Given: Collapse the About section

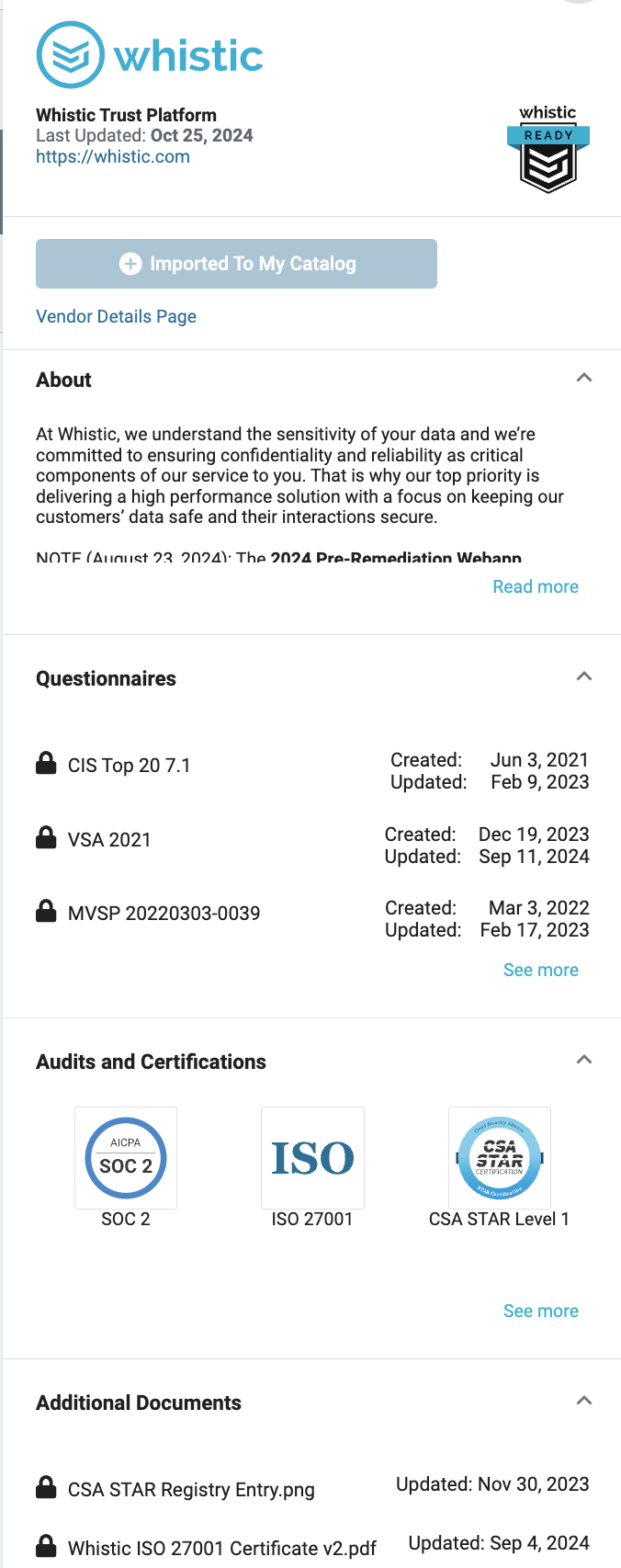Looking at the screenshot, I should (583, 379).
